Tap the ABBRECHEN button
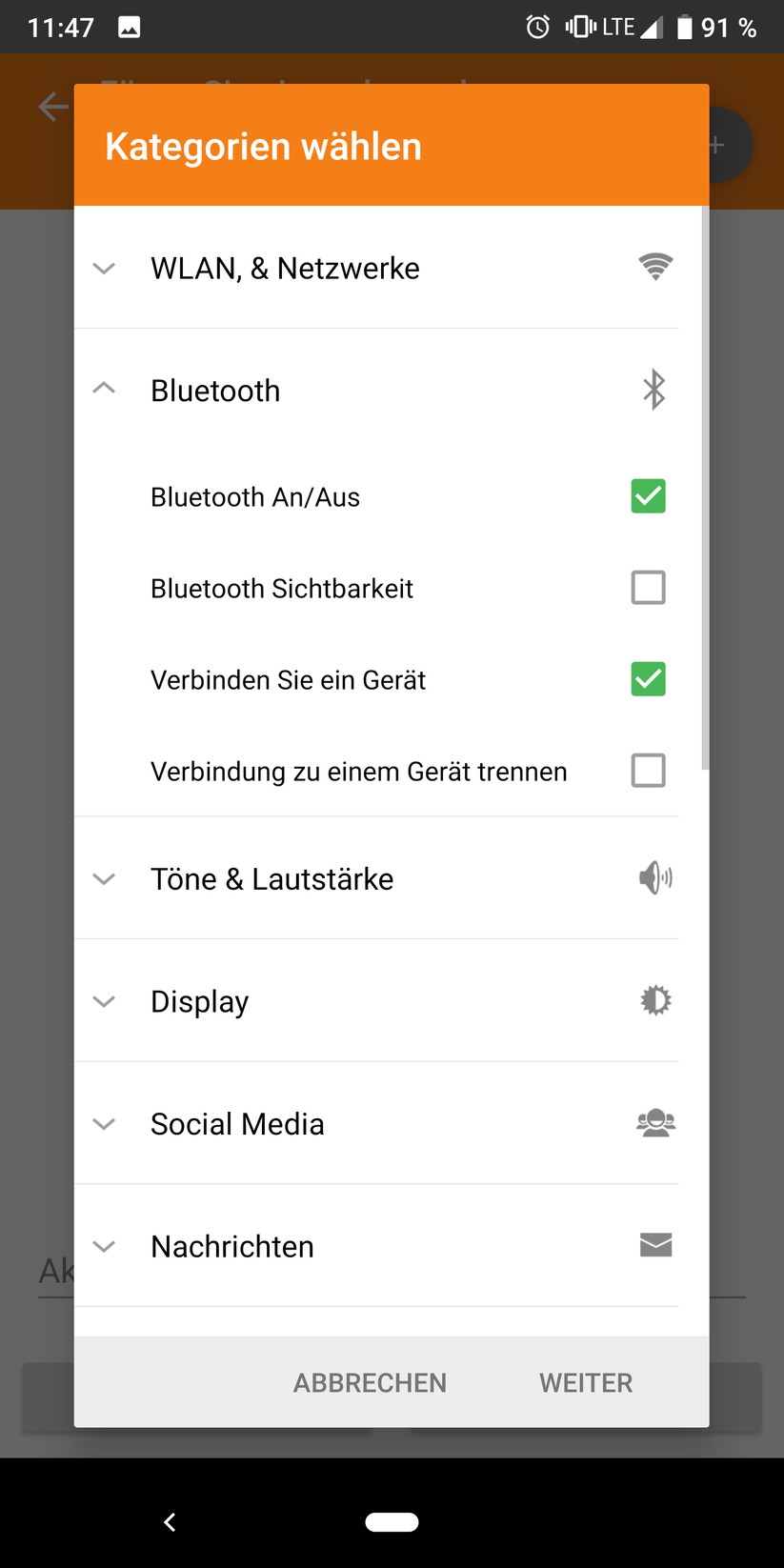 370,1383
